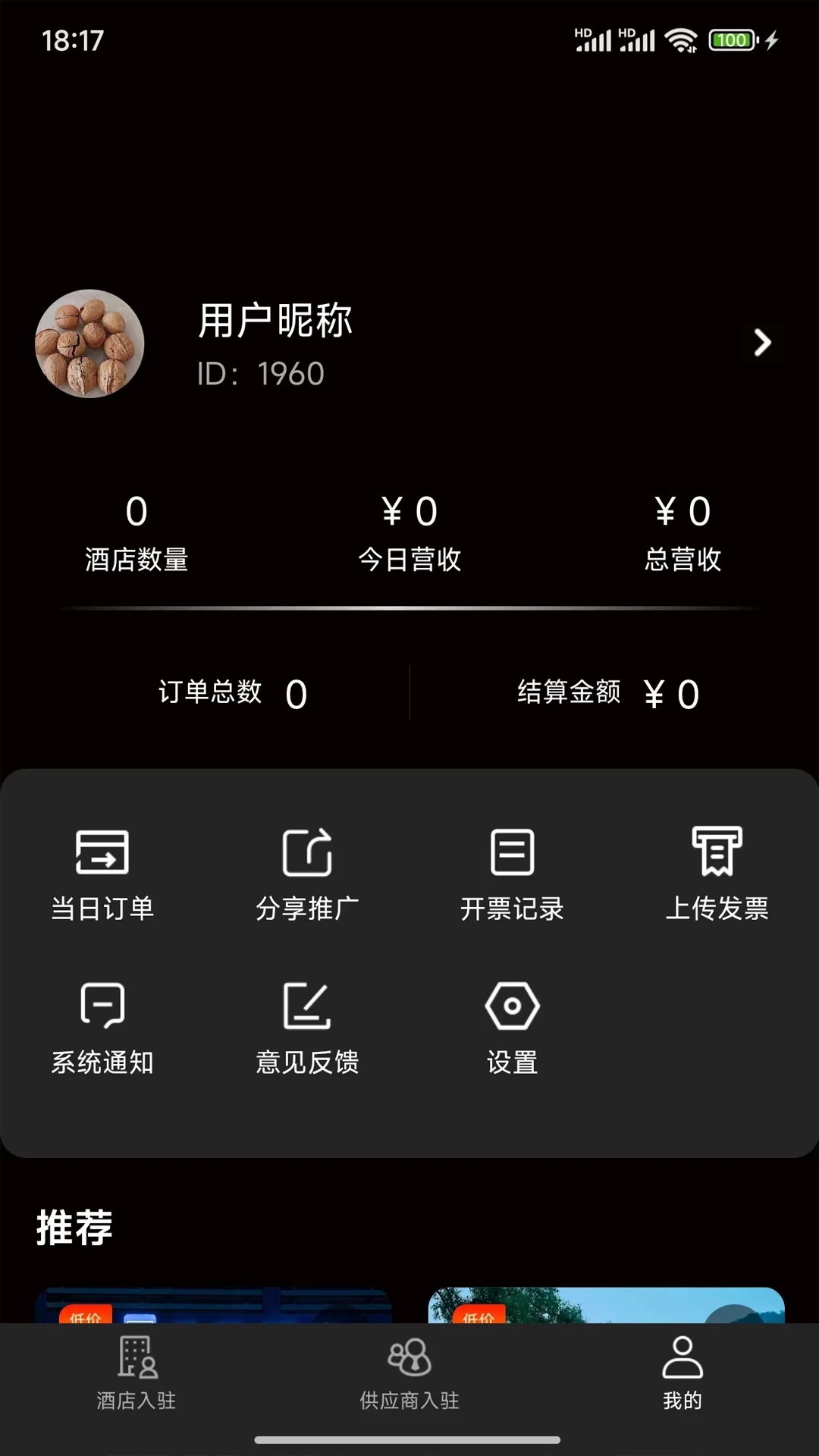The height and width of the screenshot is (1456, 819).
Task: Switch to the 供应商入驻 tab
Action: click(409, 1376)
